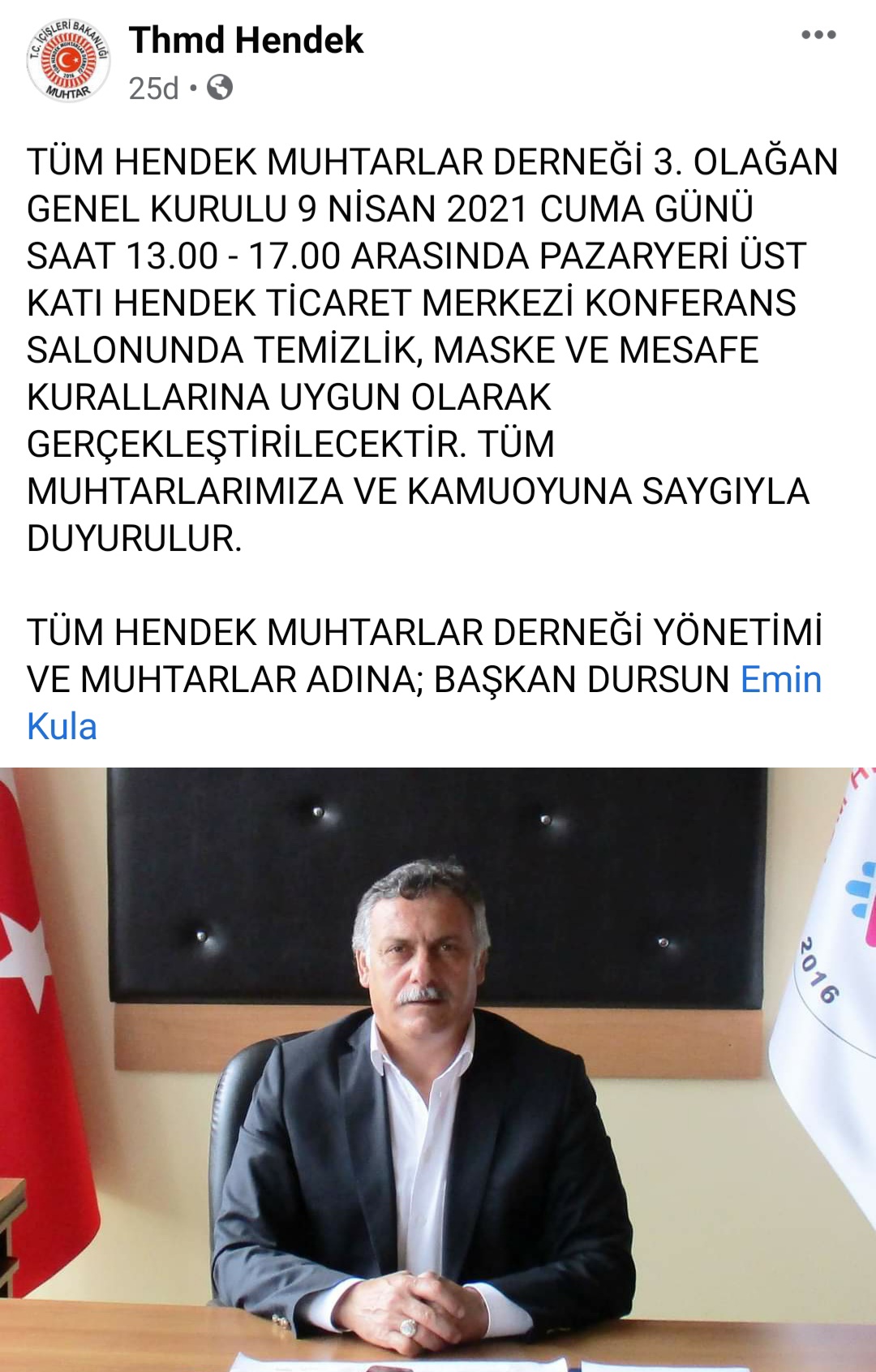Open the post photo in full view

438,1069
